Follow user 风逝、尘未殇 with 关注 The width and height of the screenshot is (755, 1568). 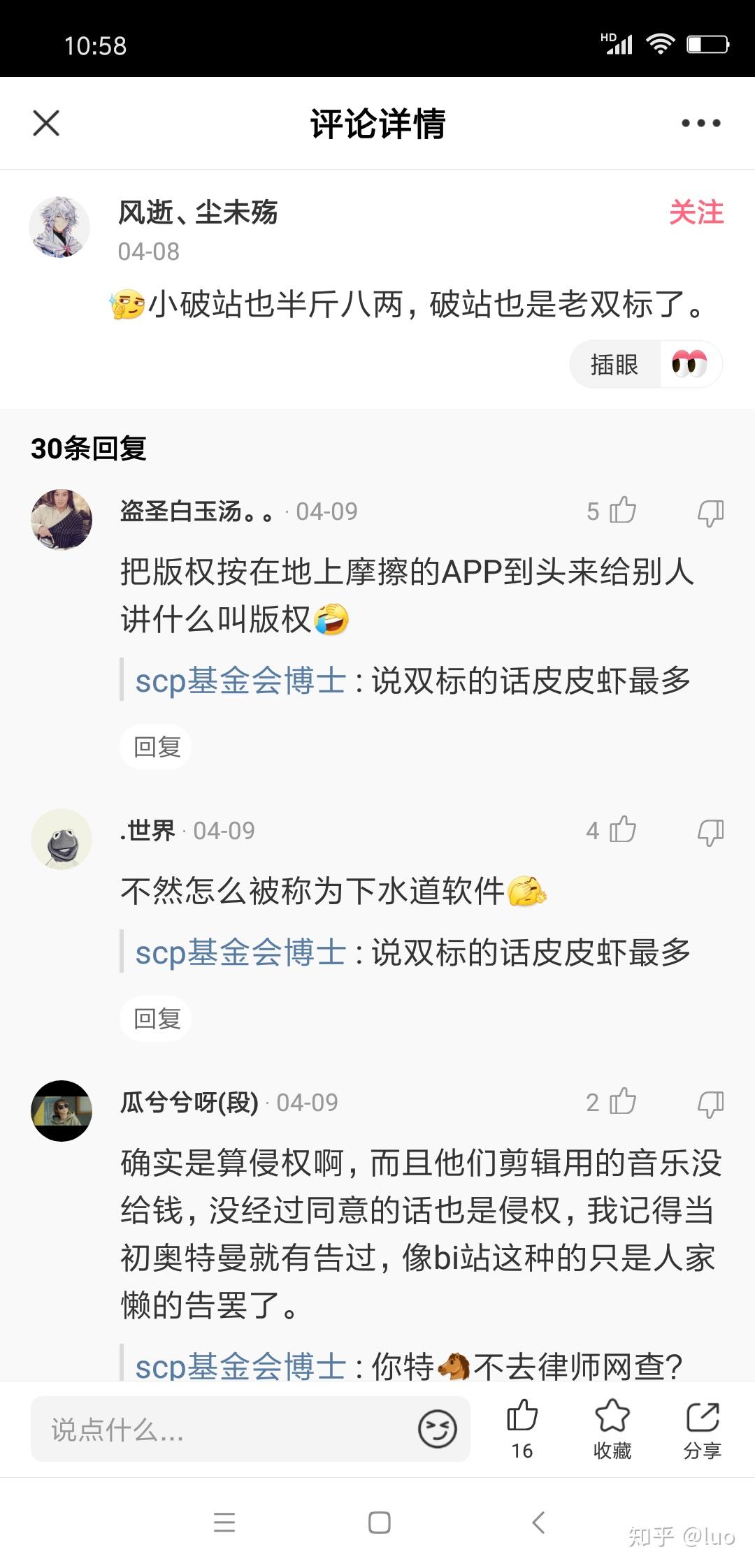696,212
